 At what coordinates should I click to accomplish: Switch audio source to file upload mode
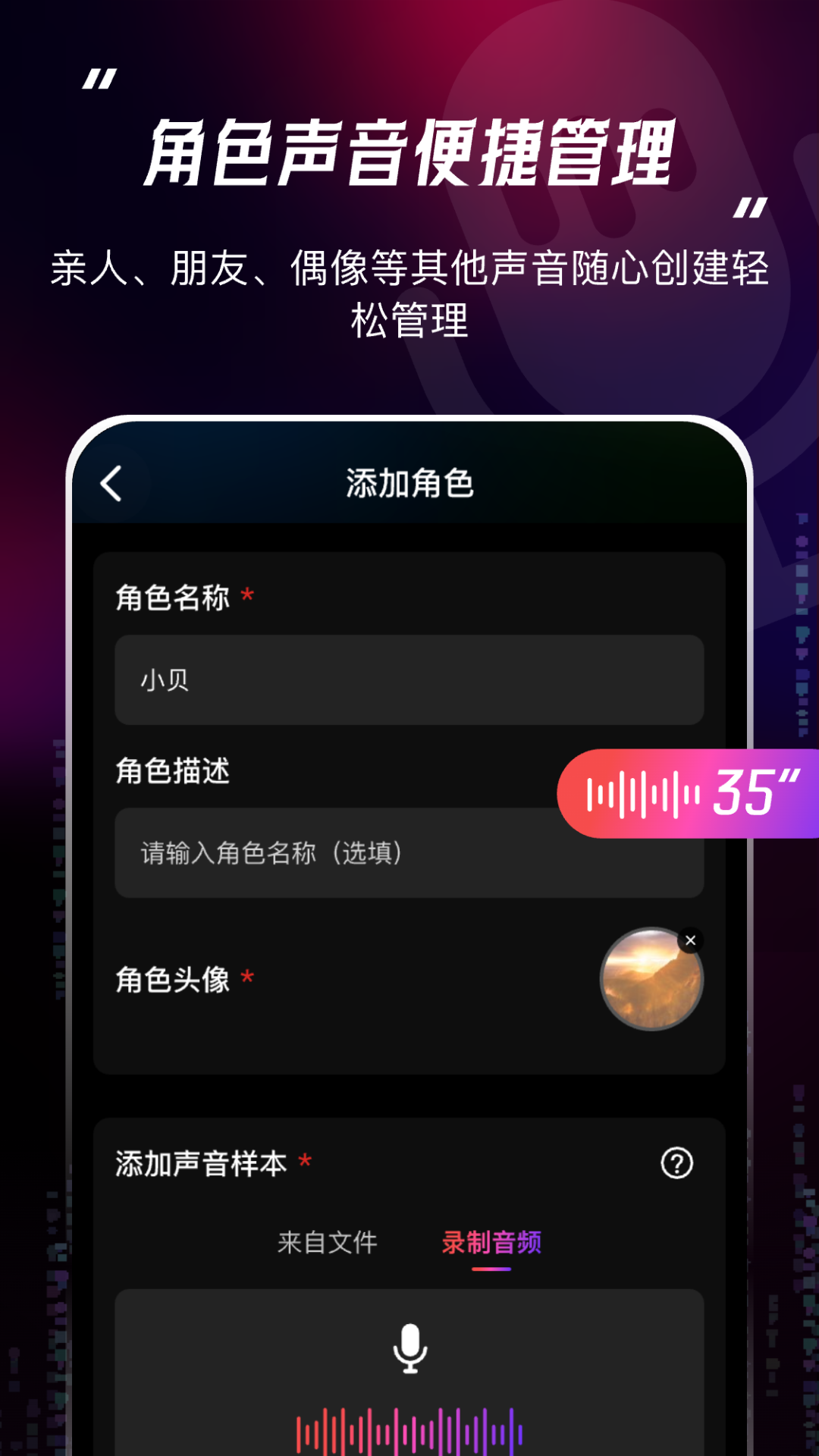click(328, 1243)
